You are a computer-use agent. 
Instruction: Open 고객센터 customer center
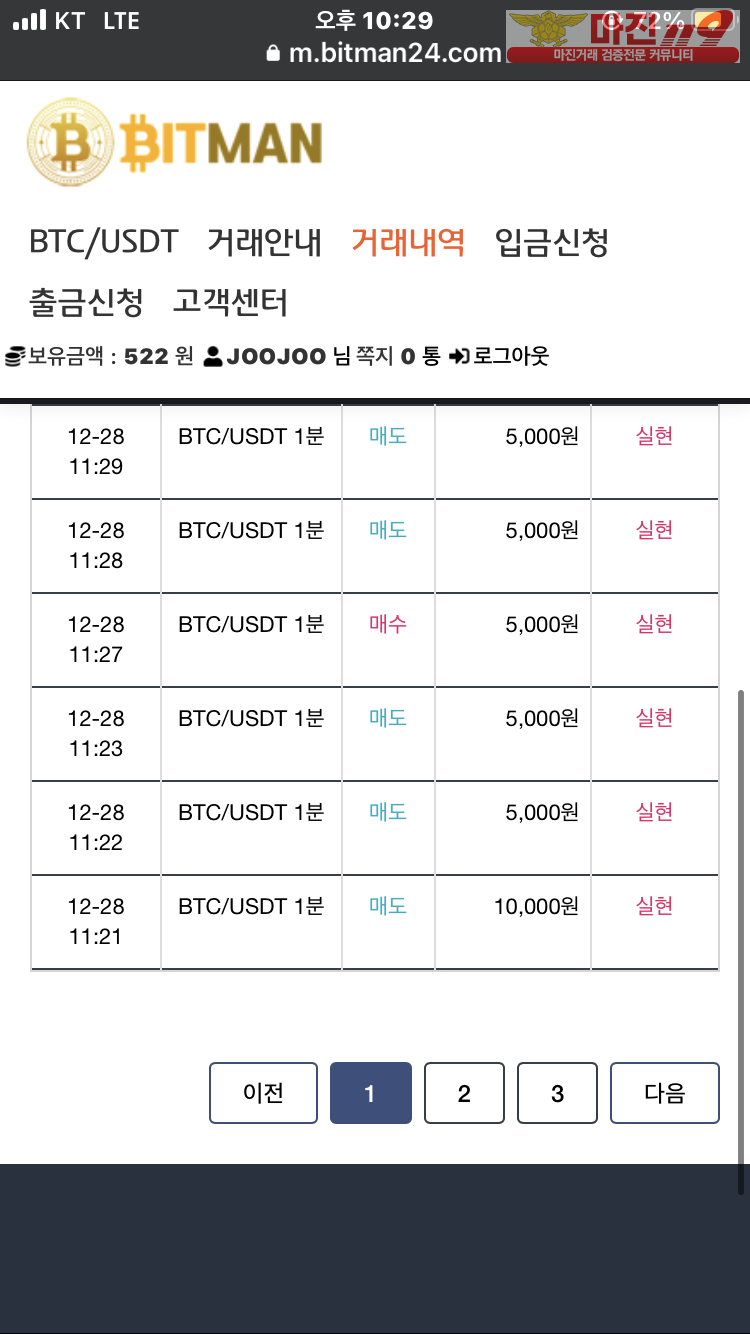[x=230, y=301]
